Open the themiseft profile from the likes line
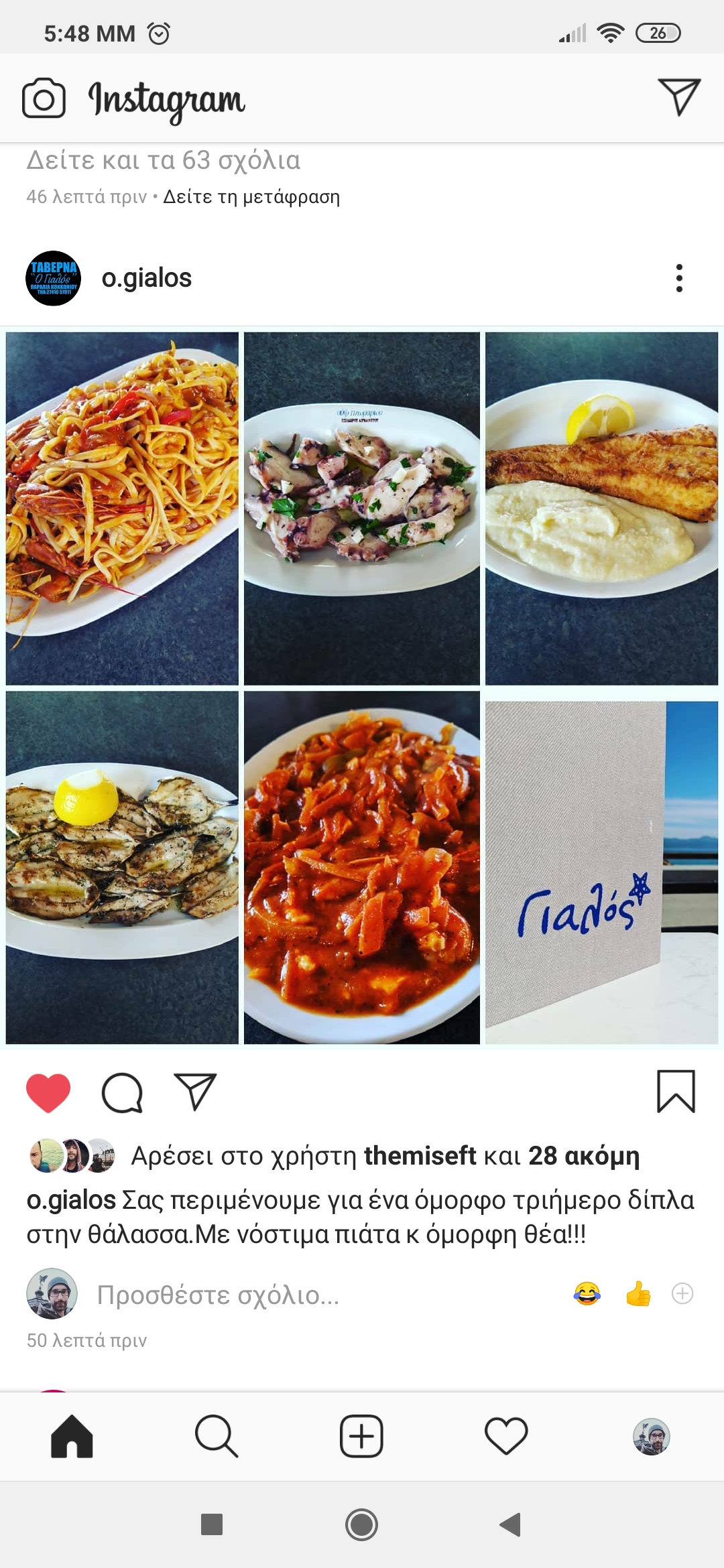 [x=420, y=1156]
